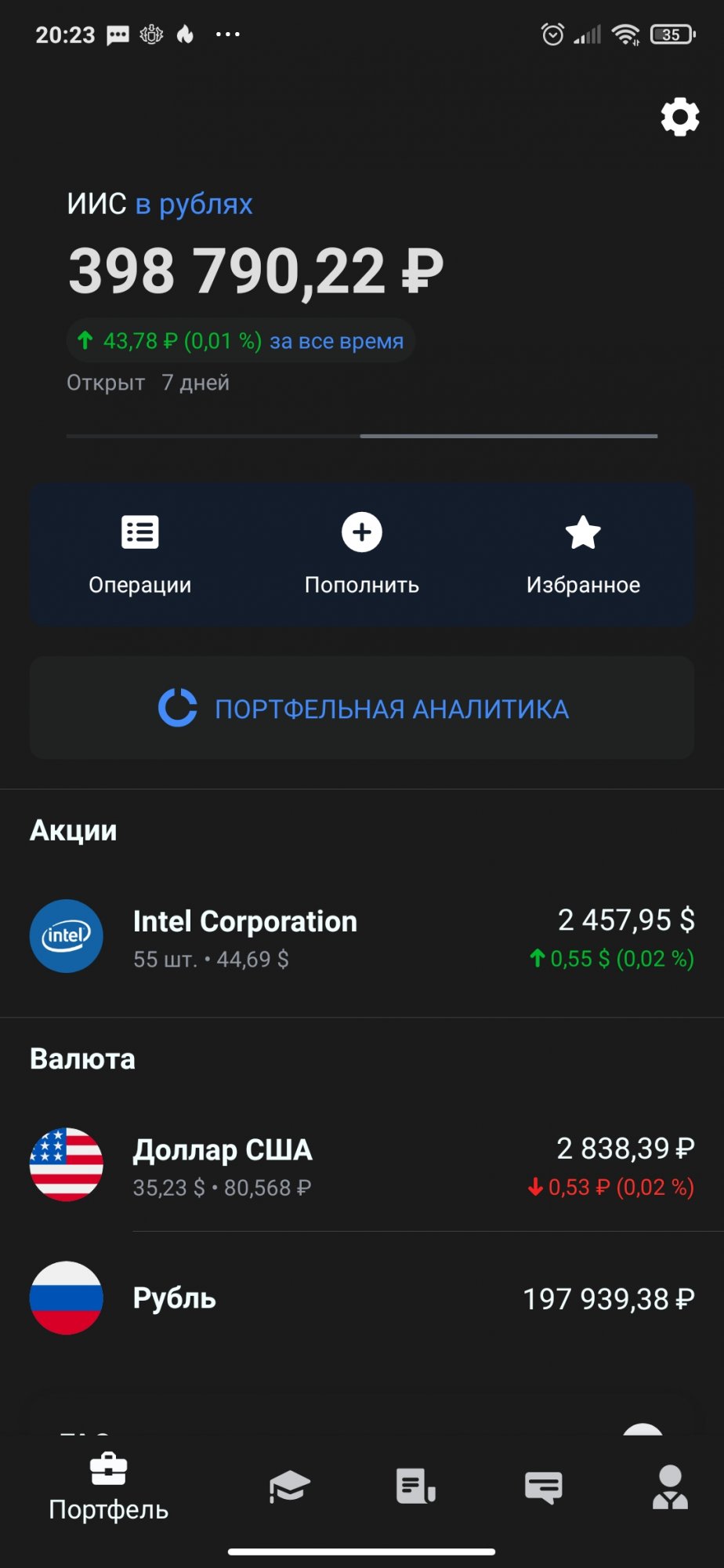Open the profile person icon

(670, 1484)
